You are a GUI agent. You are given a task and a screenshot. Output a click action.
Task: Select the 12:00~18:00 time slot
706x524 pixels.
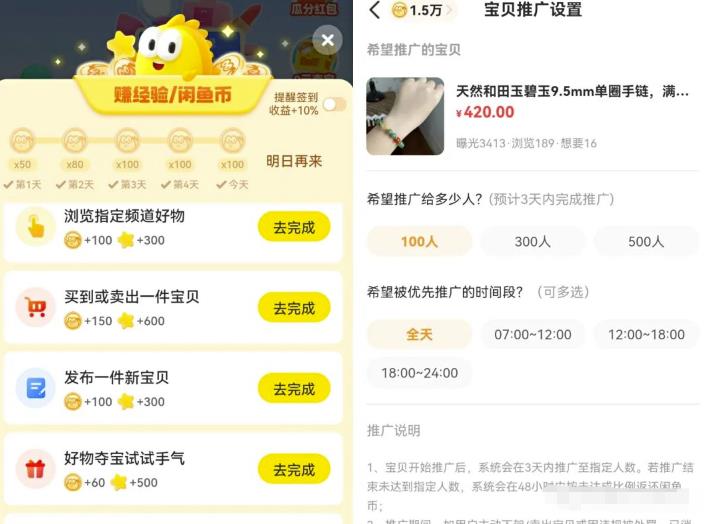(x=646, y=334)
